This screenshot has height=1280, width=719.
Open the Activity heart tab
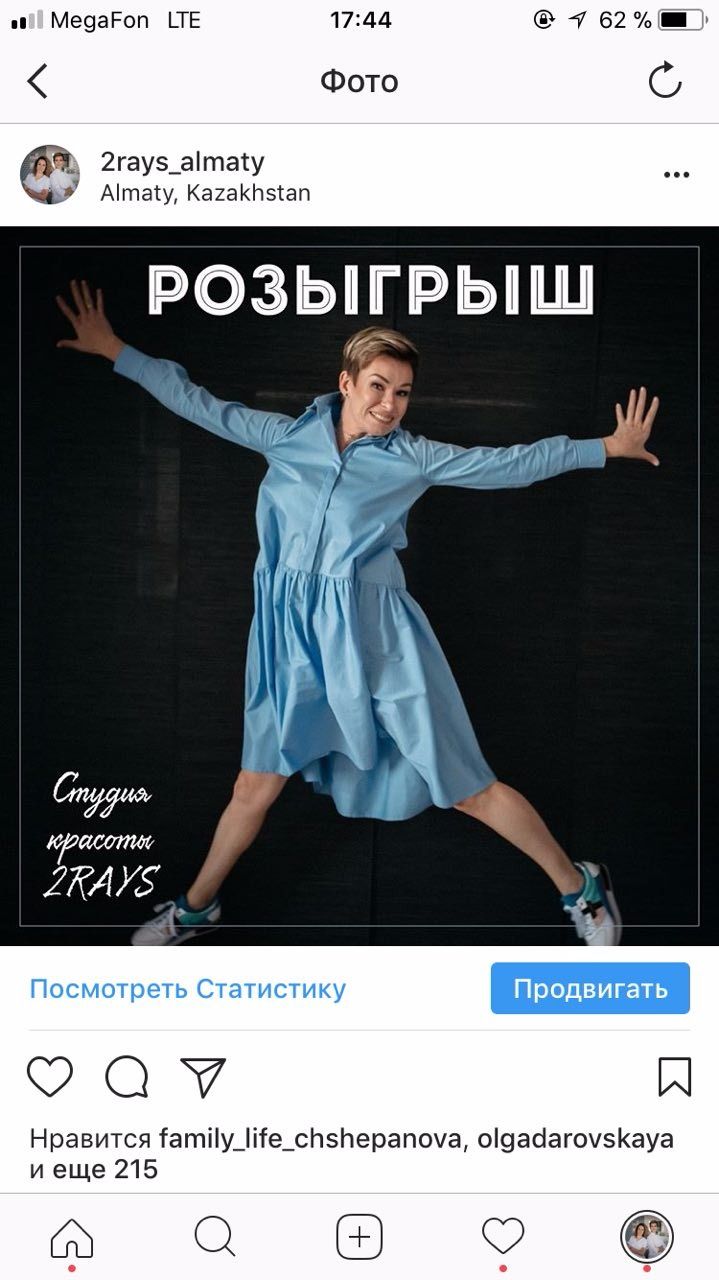(x=503, y=1238)
